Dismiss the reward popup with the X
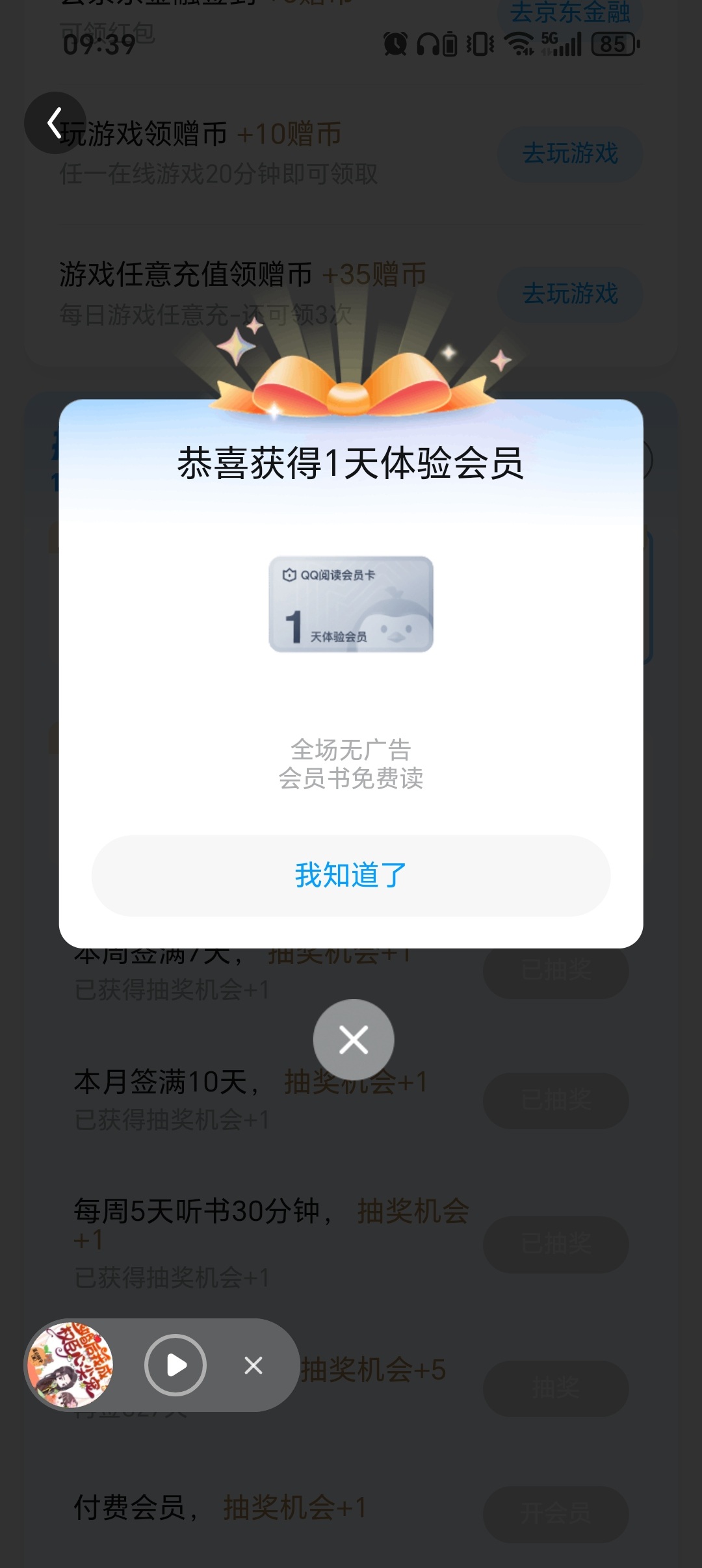 [x=354, y=1039]
